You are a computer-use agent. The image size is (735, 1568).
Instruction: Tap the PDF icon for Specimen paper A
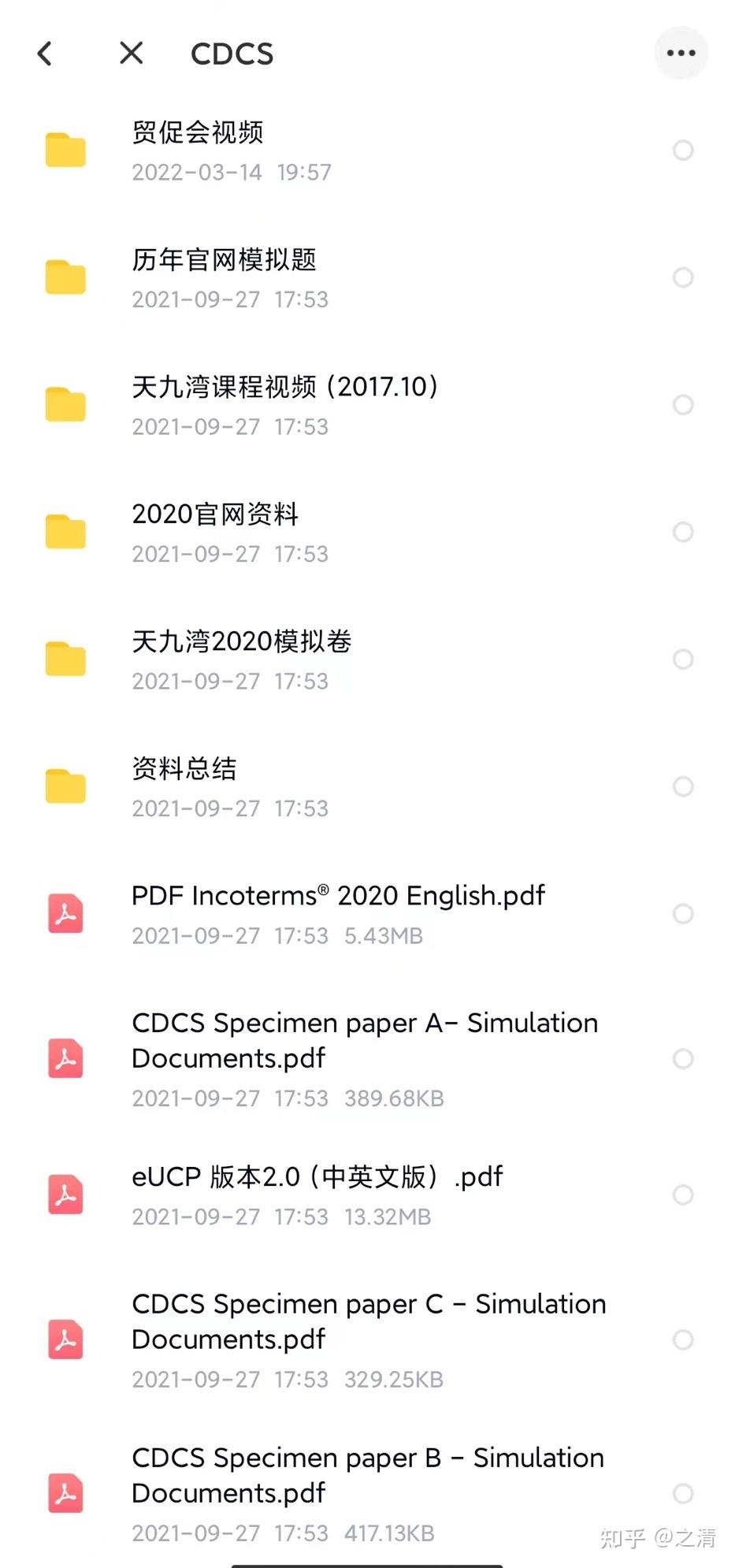point(65,1059)
